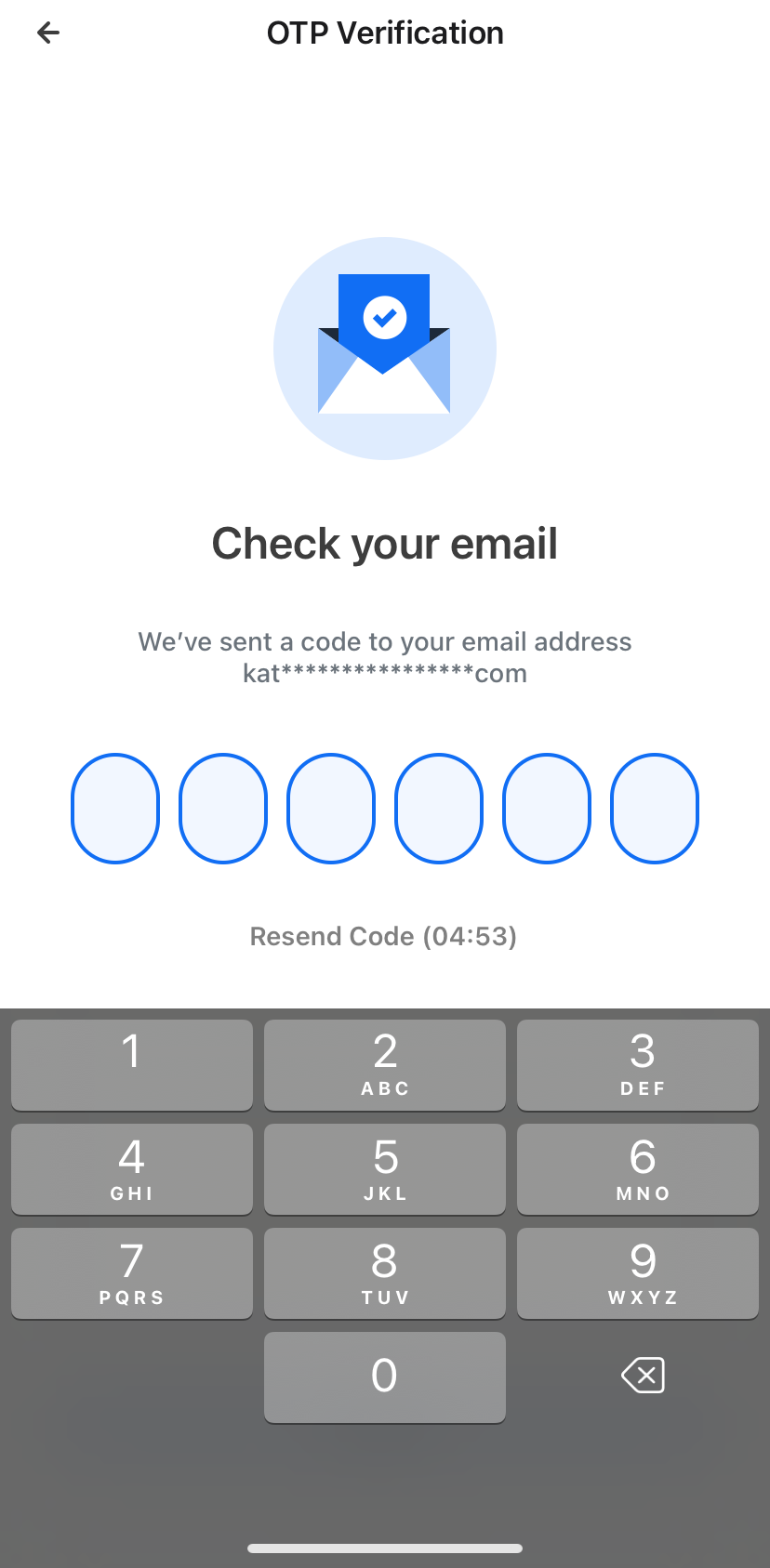The image size is (770, 1568).
Task: Tap the third OTP input circle
Action: 331,808
